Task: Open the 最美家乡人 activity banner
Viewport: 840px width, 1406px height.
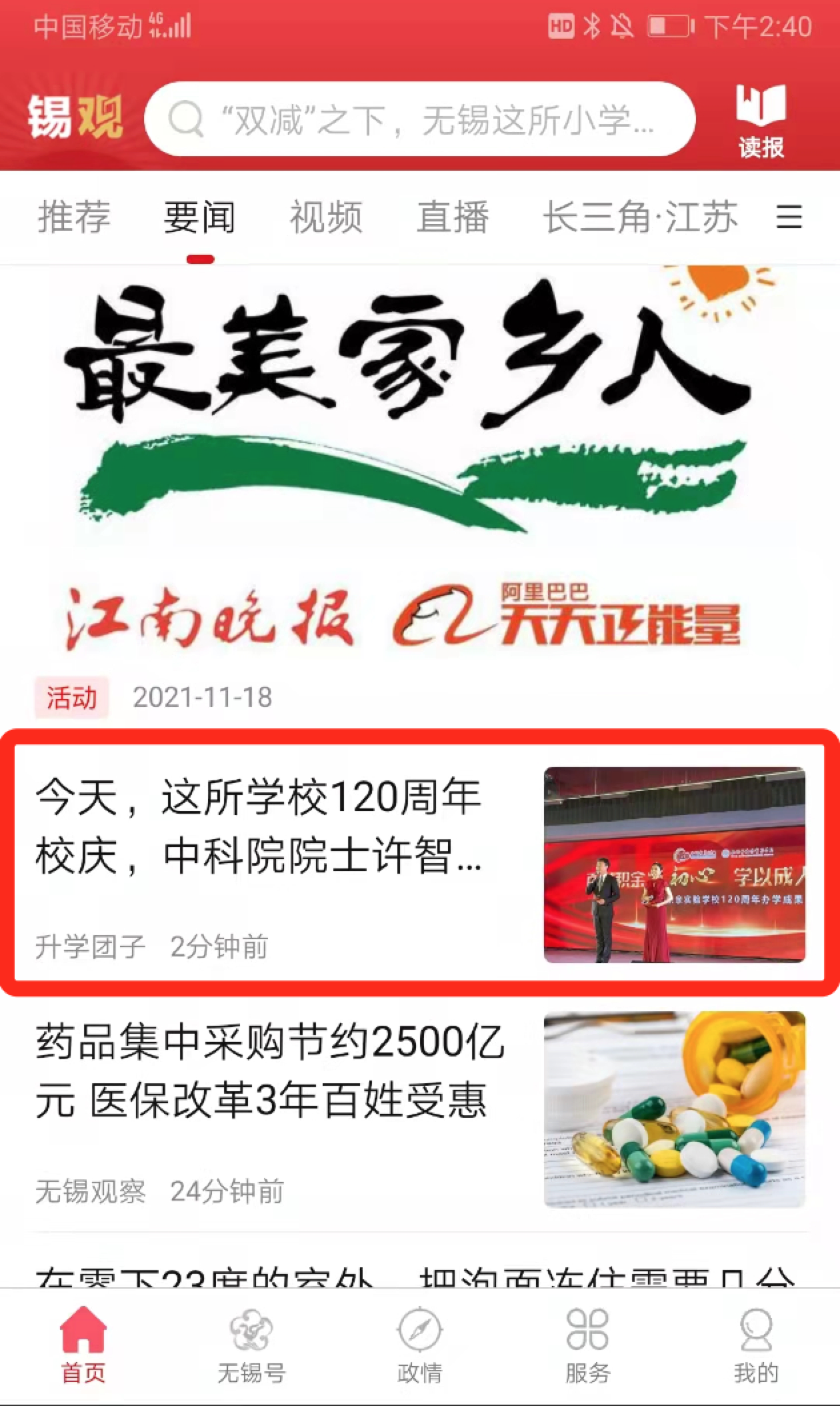Action: (x=420, y=467)
